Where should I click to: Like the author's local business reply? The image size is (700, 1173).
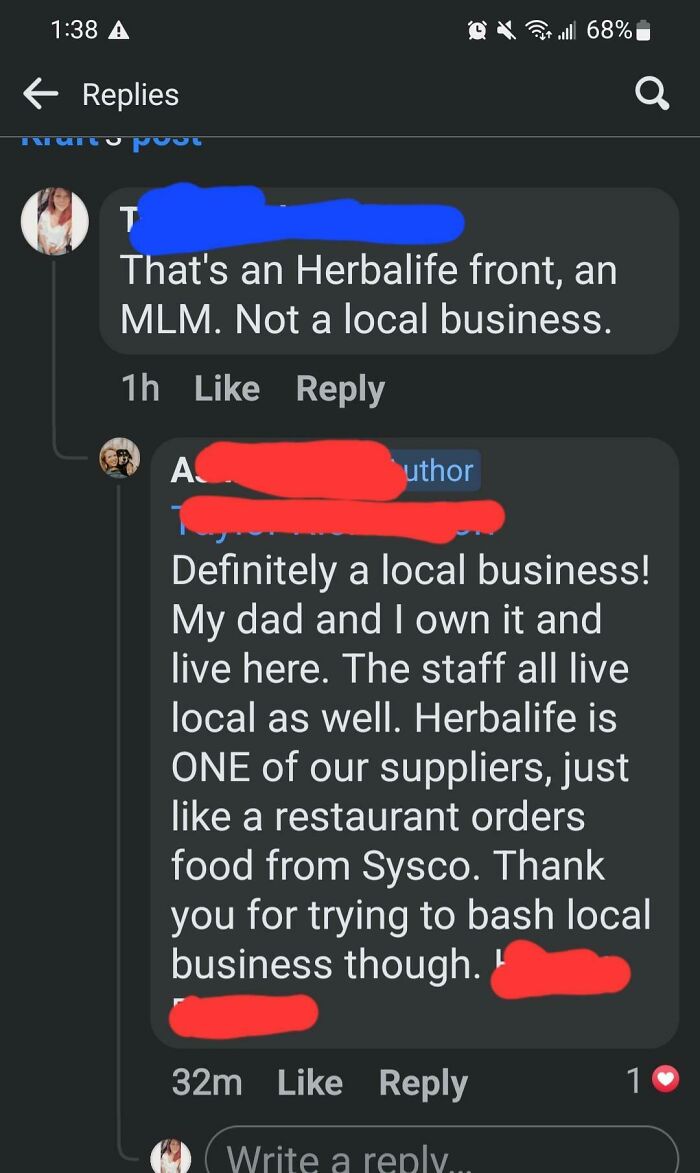tap(310, 1082)
